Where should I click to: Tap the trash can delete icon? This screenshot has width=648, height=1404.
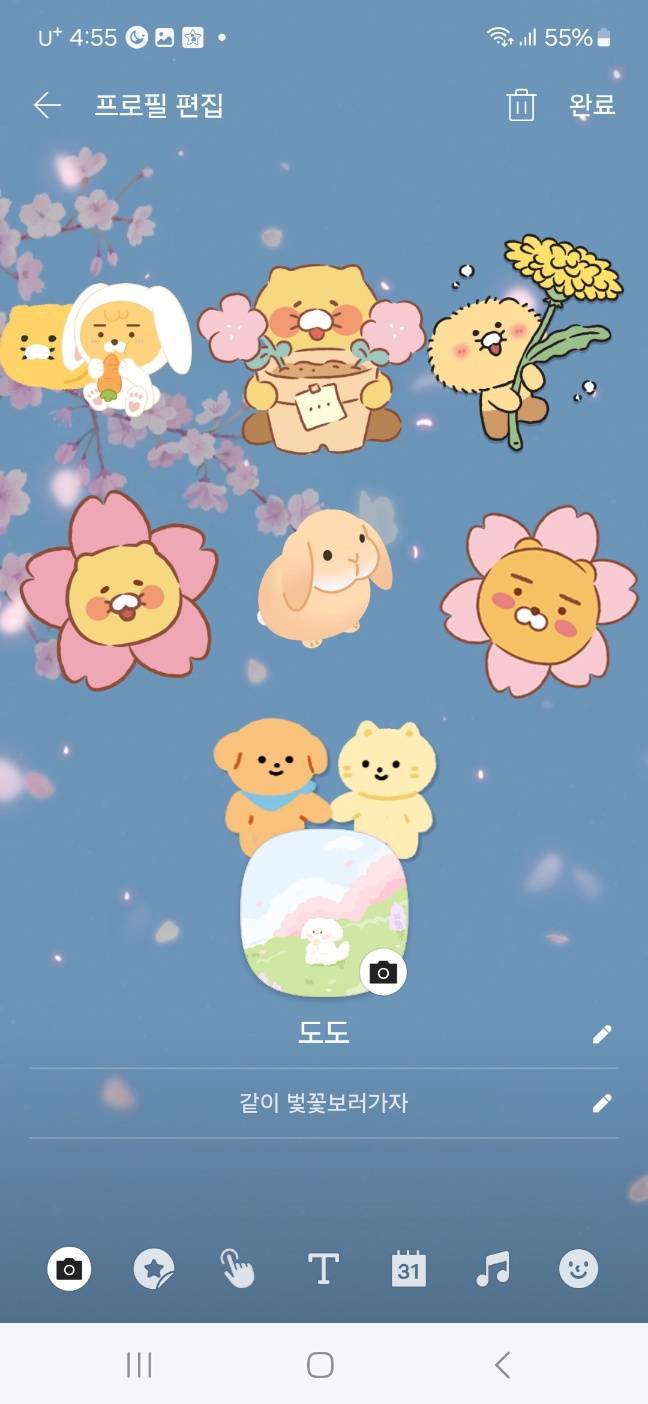click(x=521, y=105)
